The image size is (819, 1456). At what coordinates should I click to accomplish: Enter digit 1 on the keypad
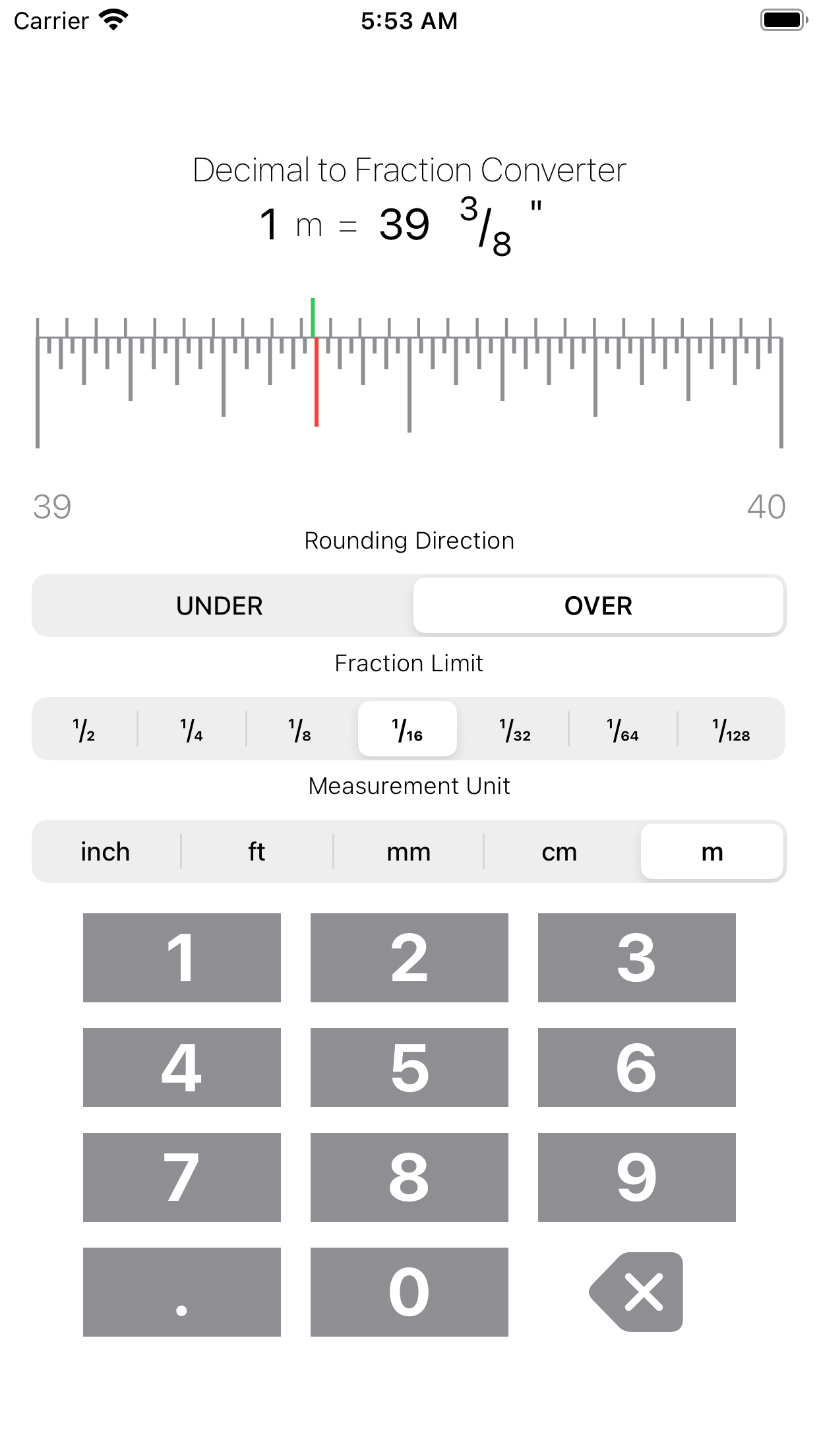[182, 957]
